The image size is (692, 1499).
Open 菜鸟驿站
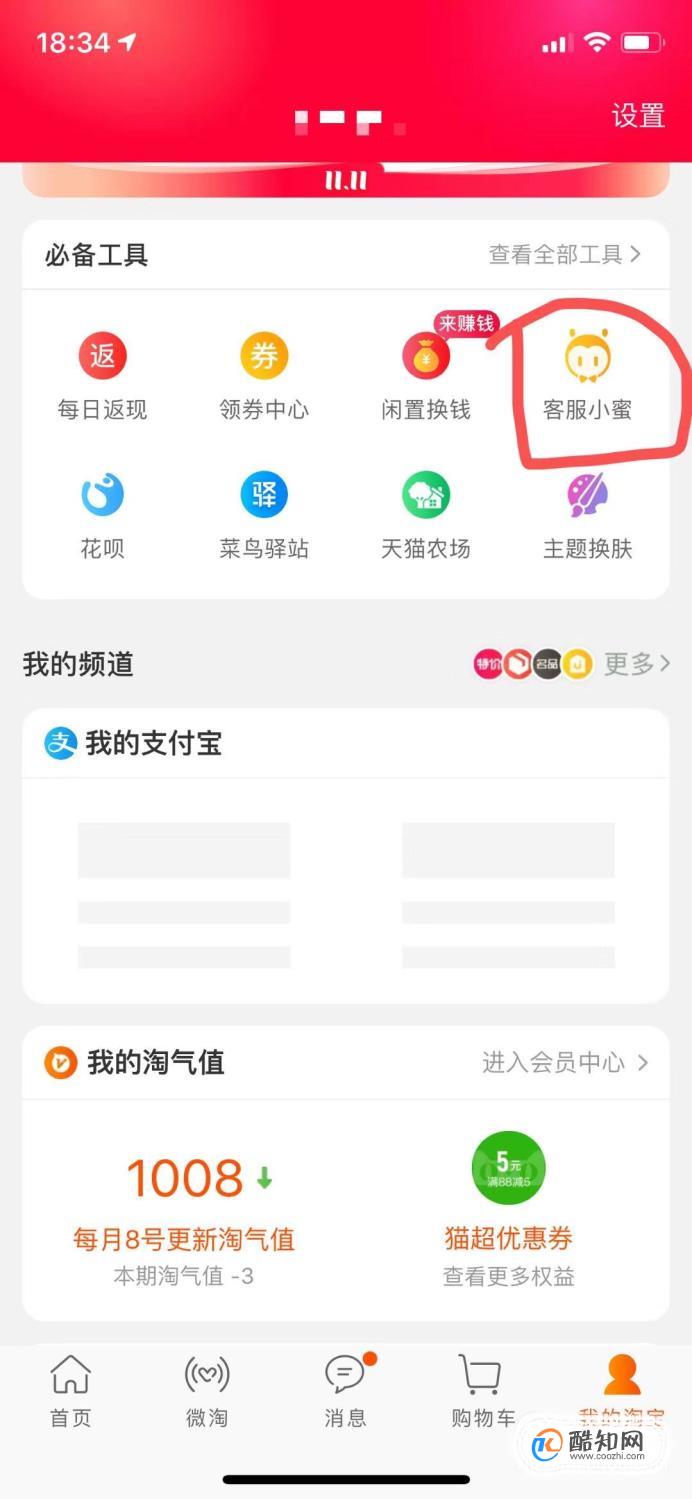point(264,516)
